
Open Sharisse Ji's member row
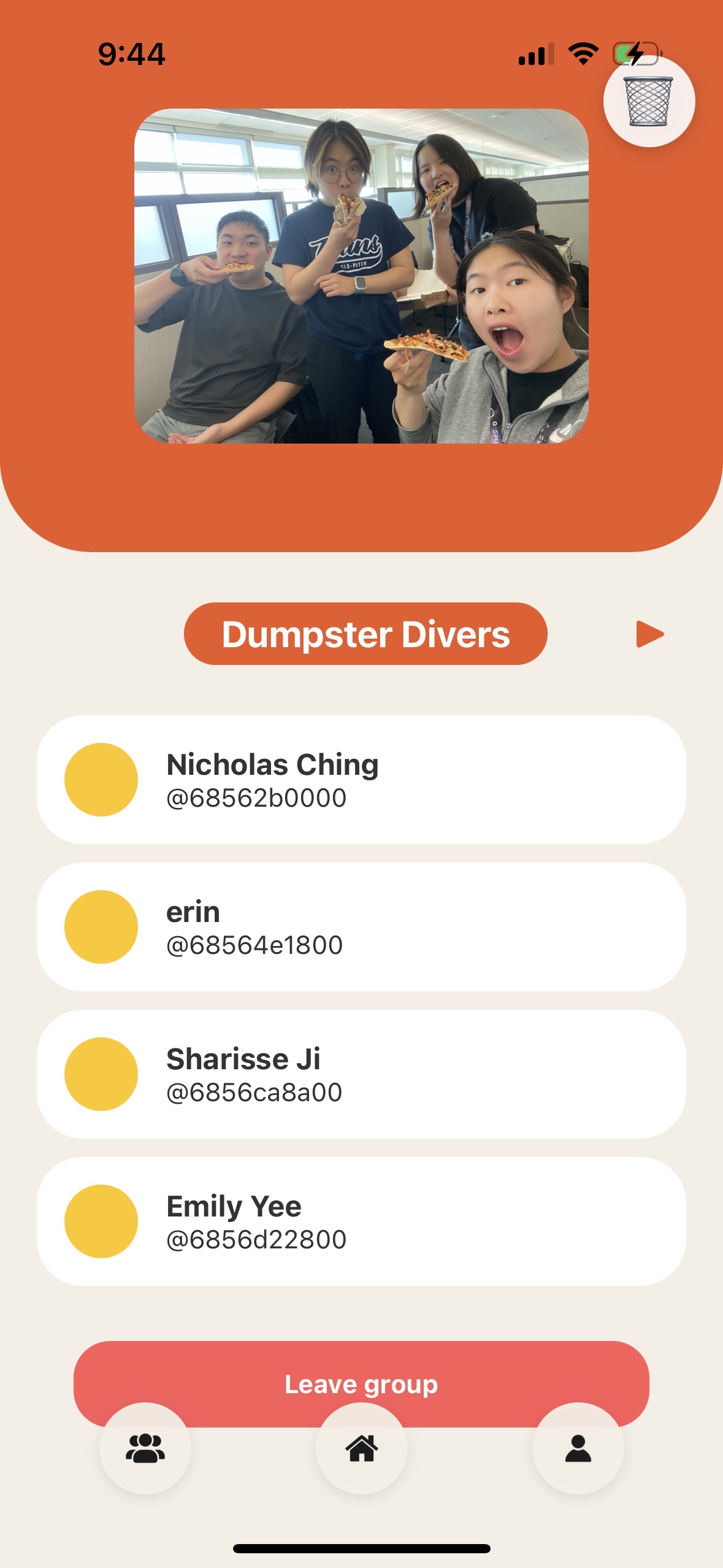pos(361,1074)
